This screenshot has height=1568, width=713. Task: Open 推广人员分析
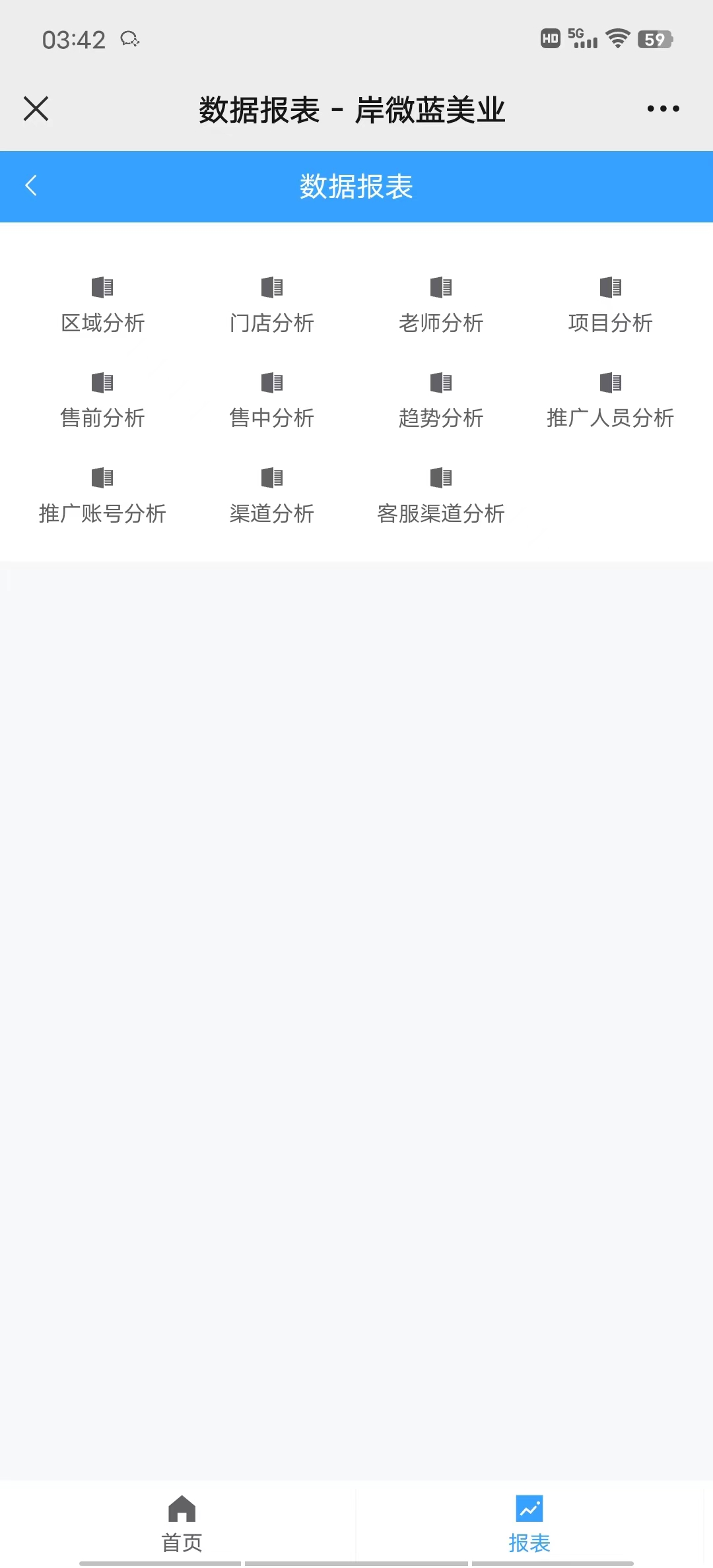[x=610, y=401]
